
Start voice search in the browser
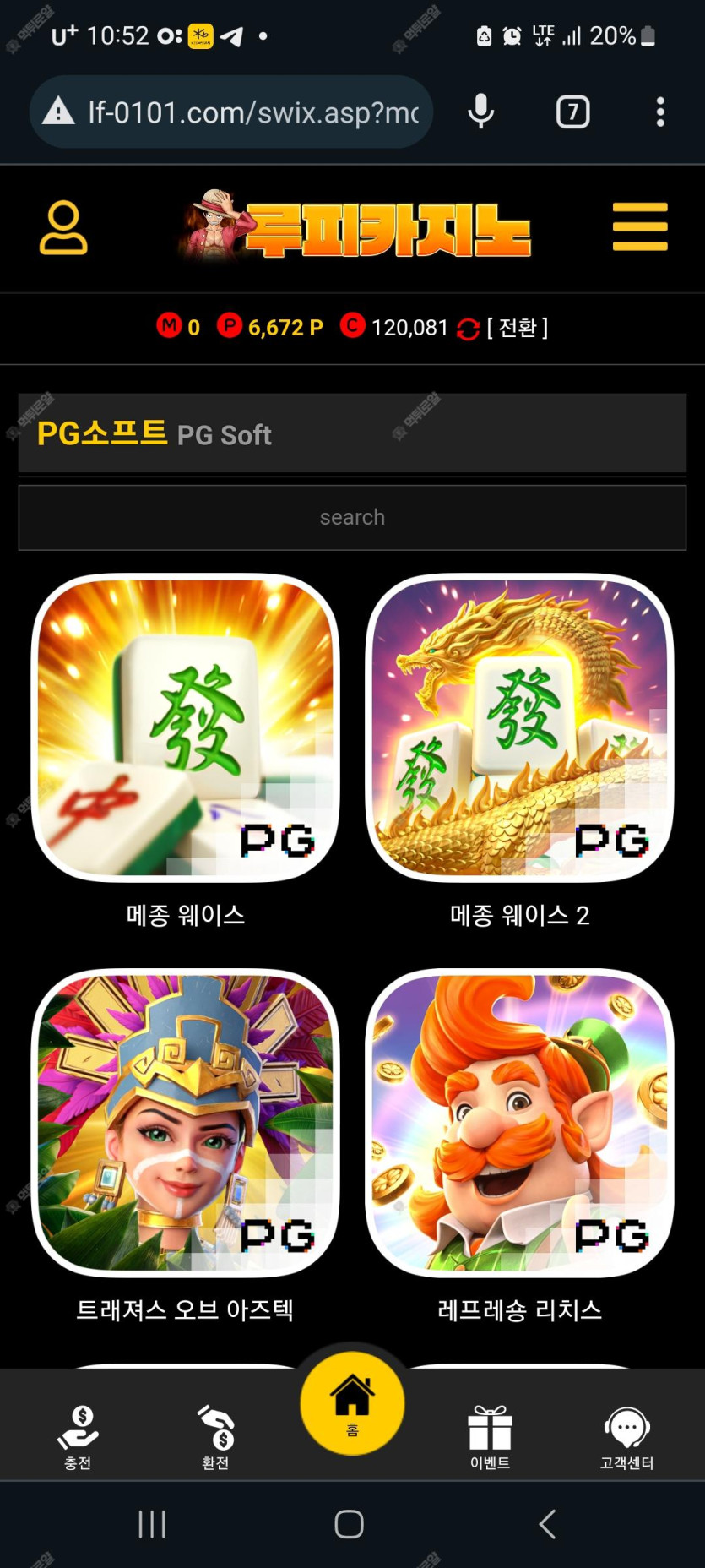click(x=480, y=112)
